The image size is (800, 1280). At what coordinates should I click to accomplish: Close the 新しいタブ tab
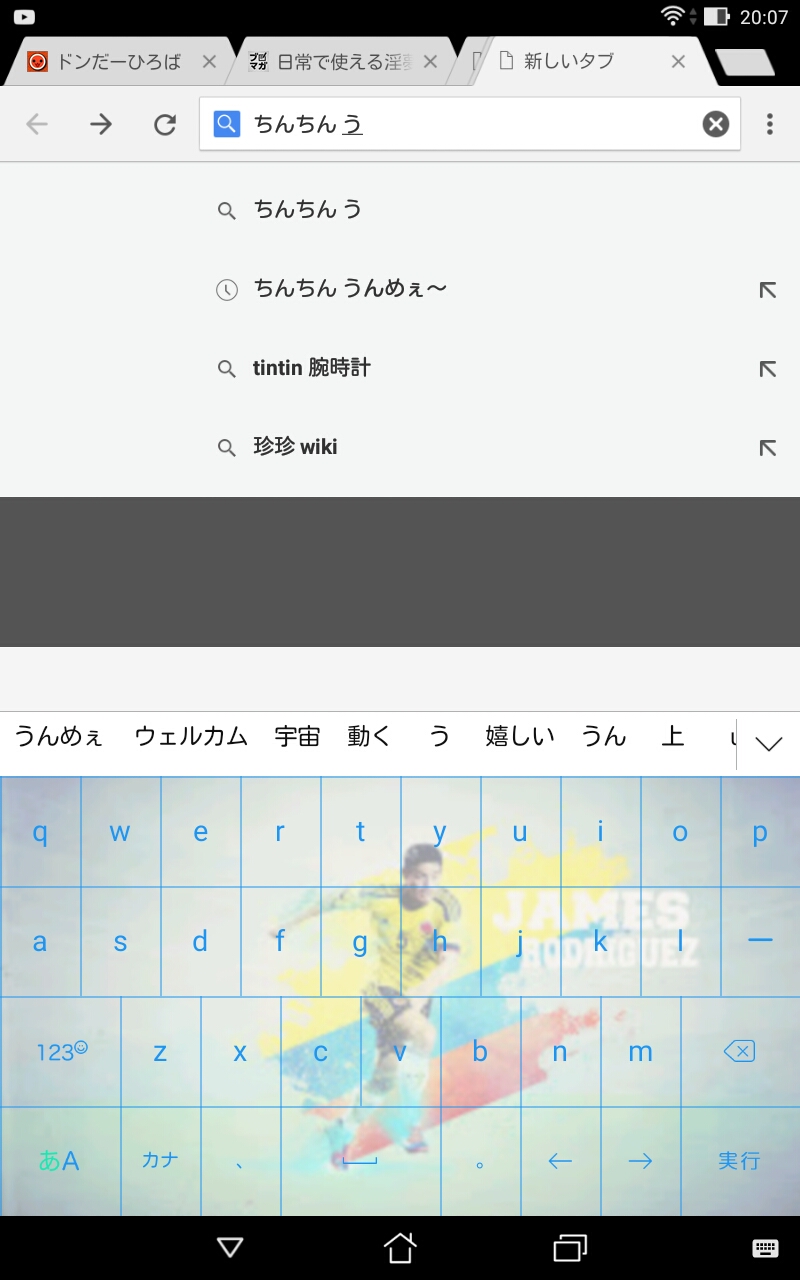678,62
